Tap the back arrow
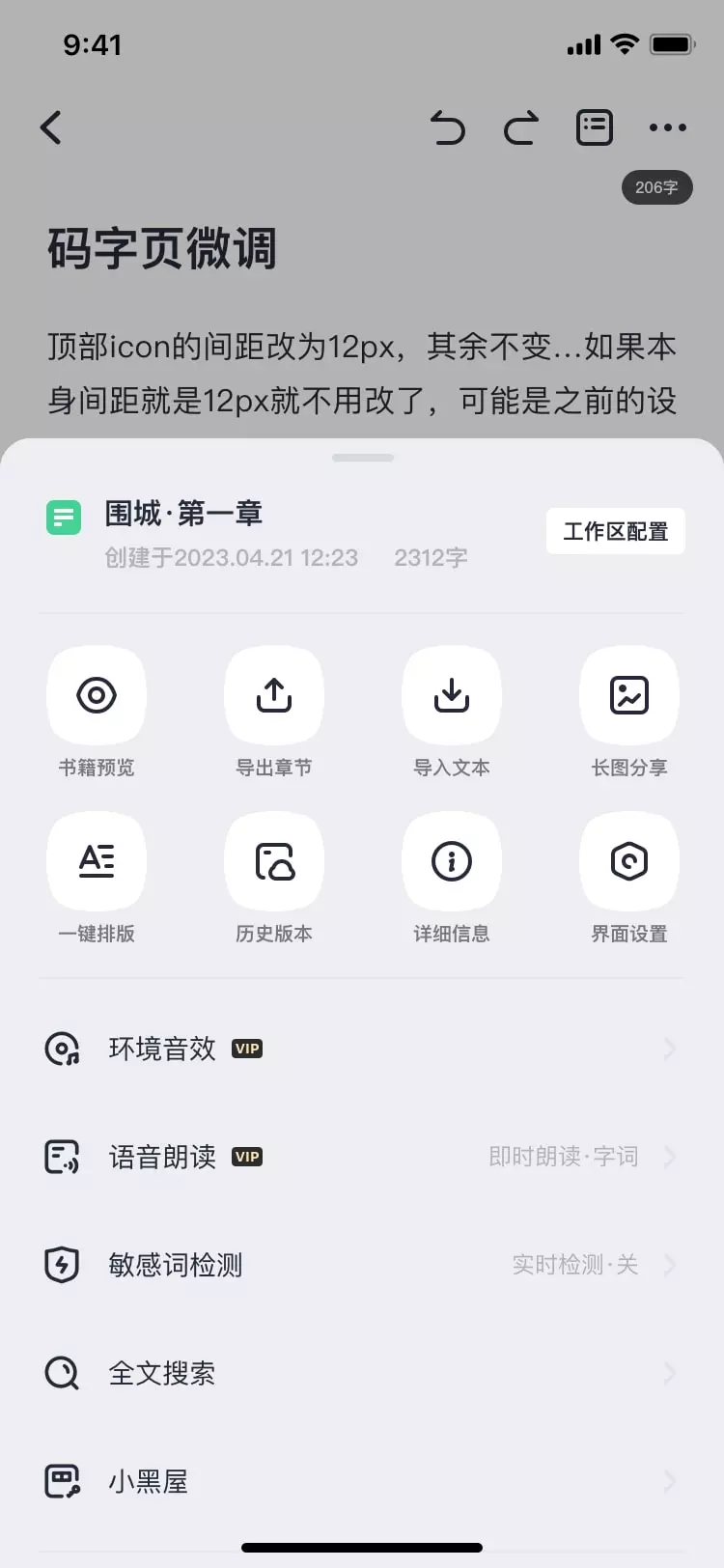This screenshot has height=1568, width=724. [x=51, y=127]
